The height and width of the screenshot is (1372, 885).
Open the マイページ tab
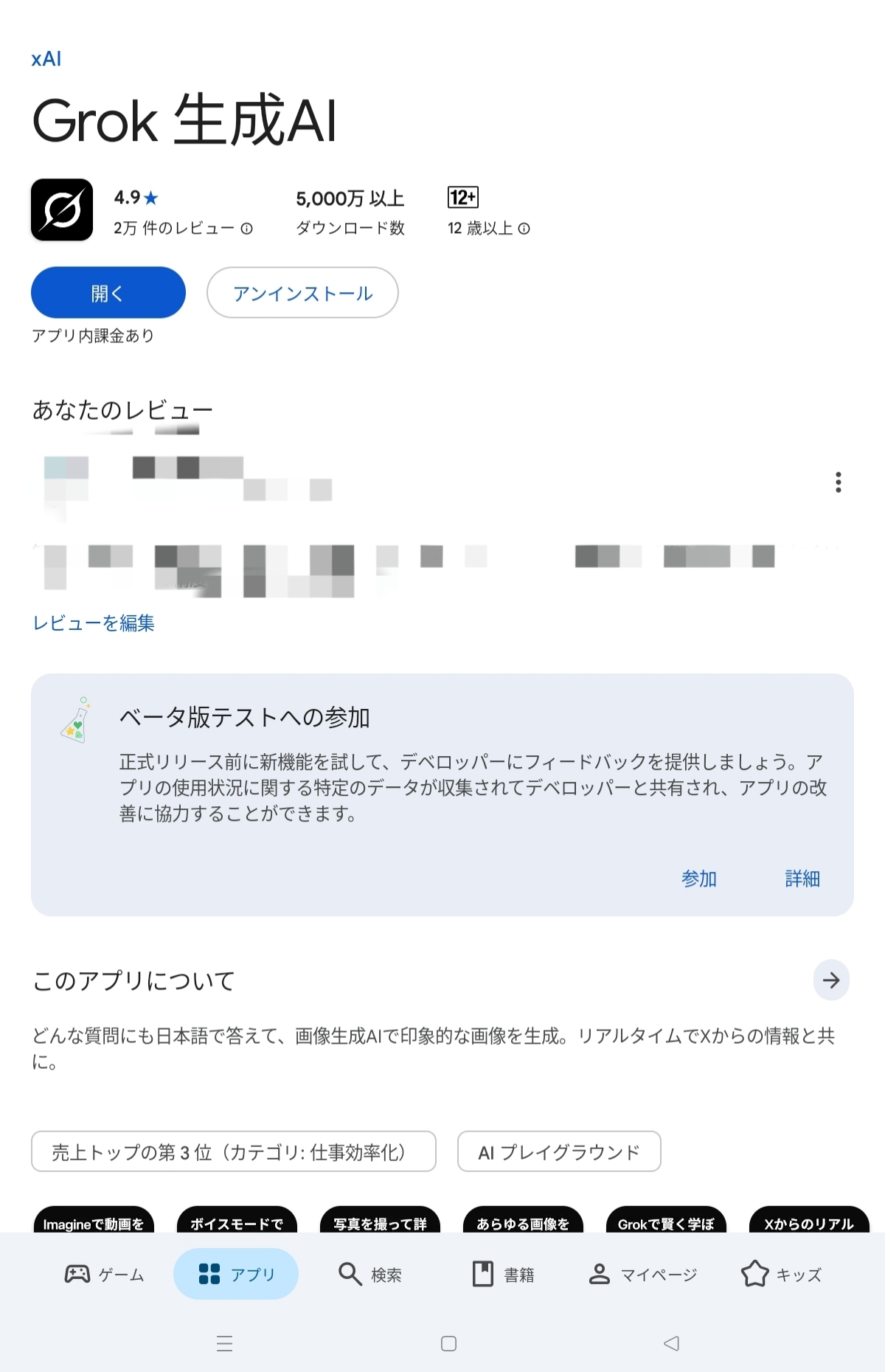(x=643, y=1274)
